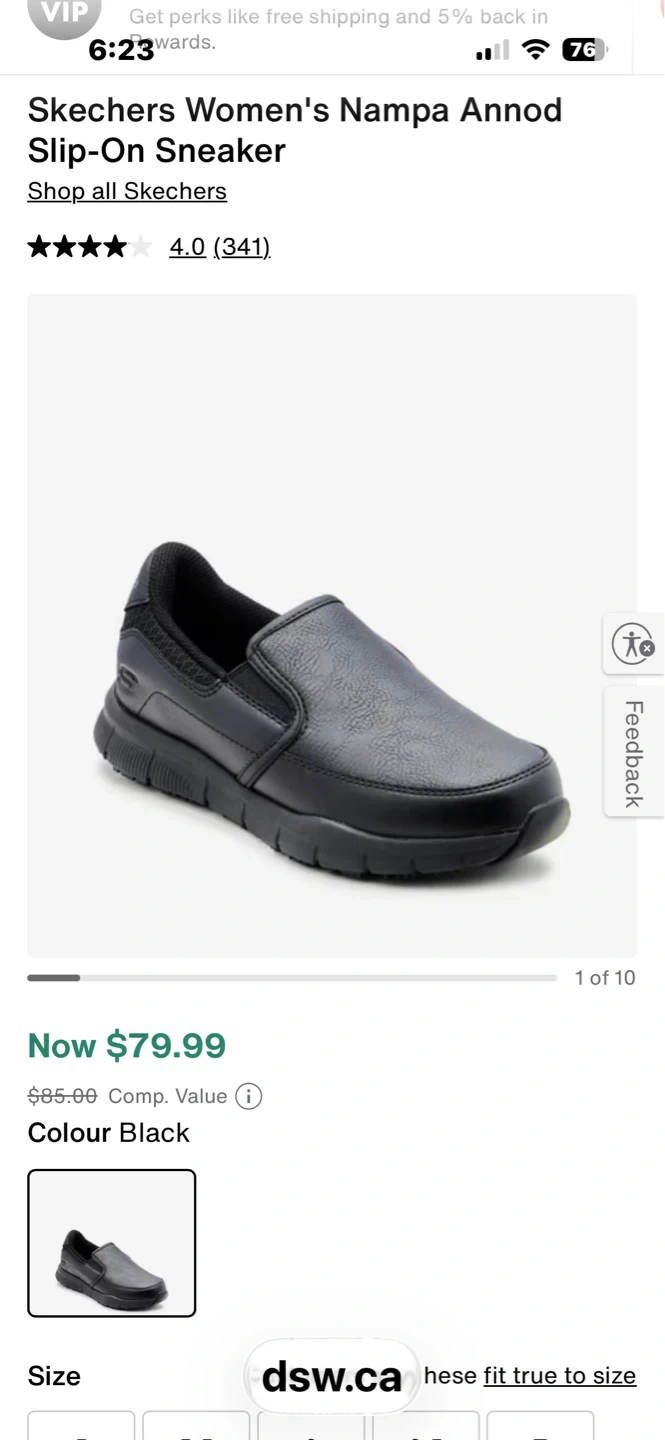Open the fit true to size link
Viewport: 665px width, 1440px height.
coord(559,1376)
